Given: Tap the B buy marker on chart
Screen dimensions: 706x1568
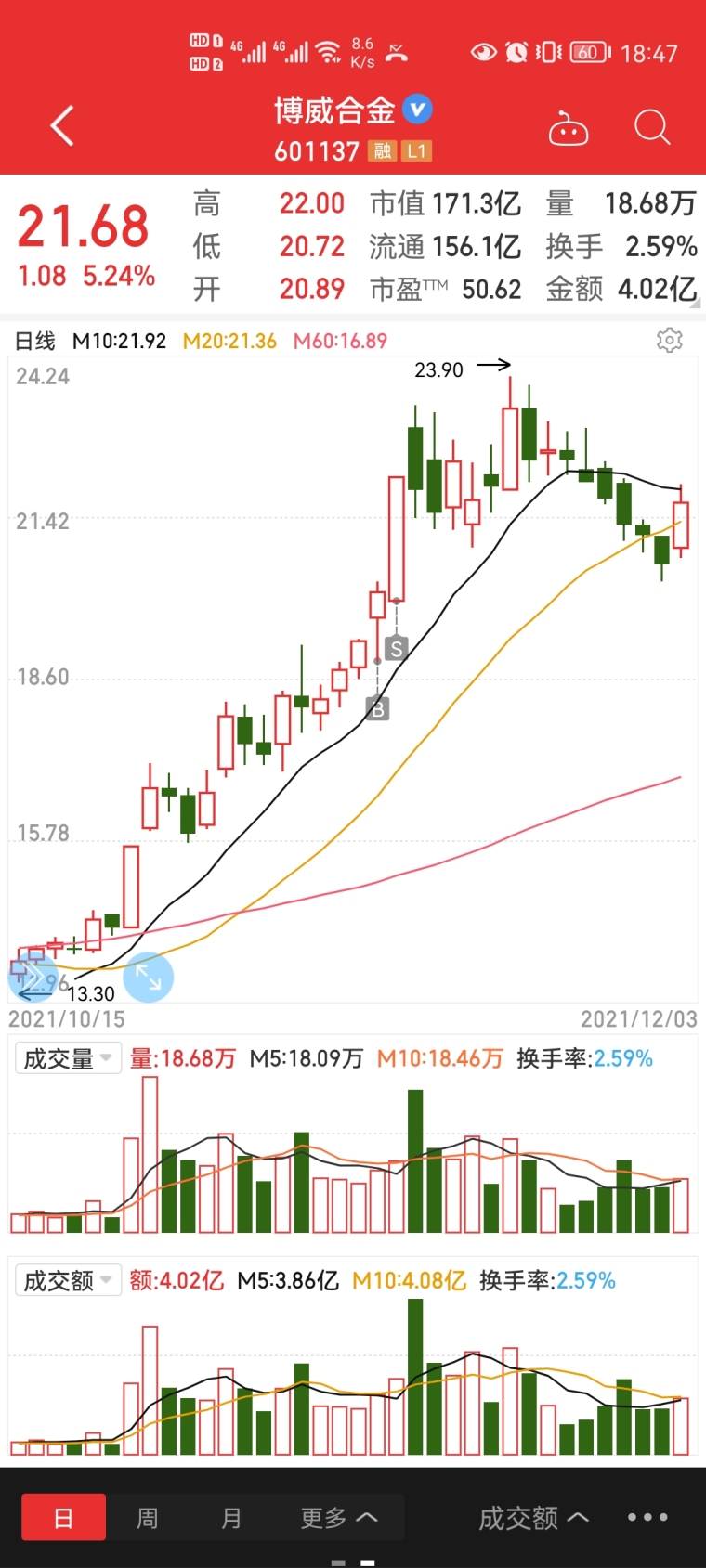Looking at the screenshot, I should point(377,709).
